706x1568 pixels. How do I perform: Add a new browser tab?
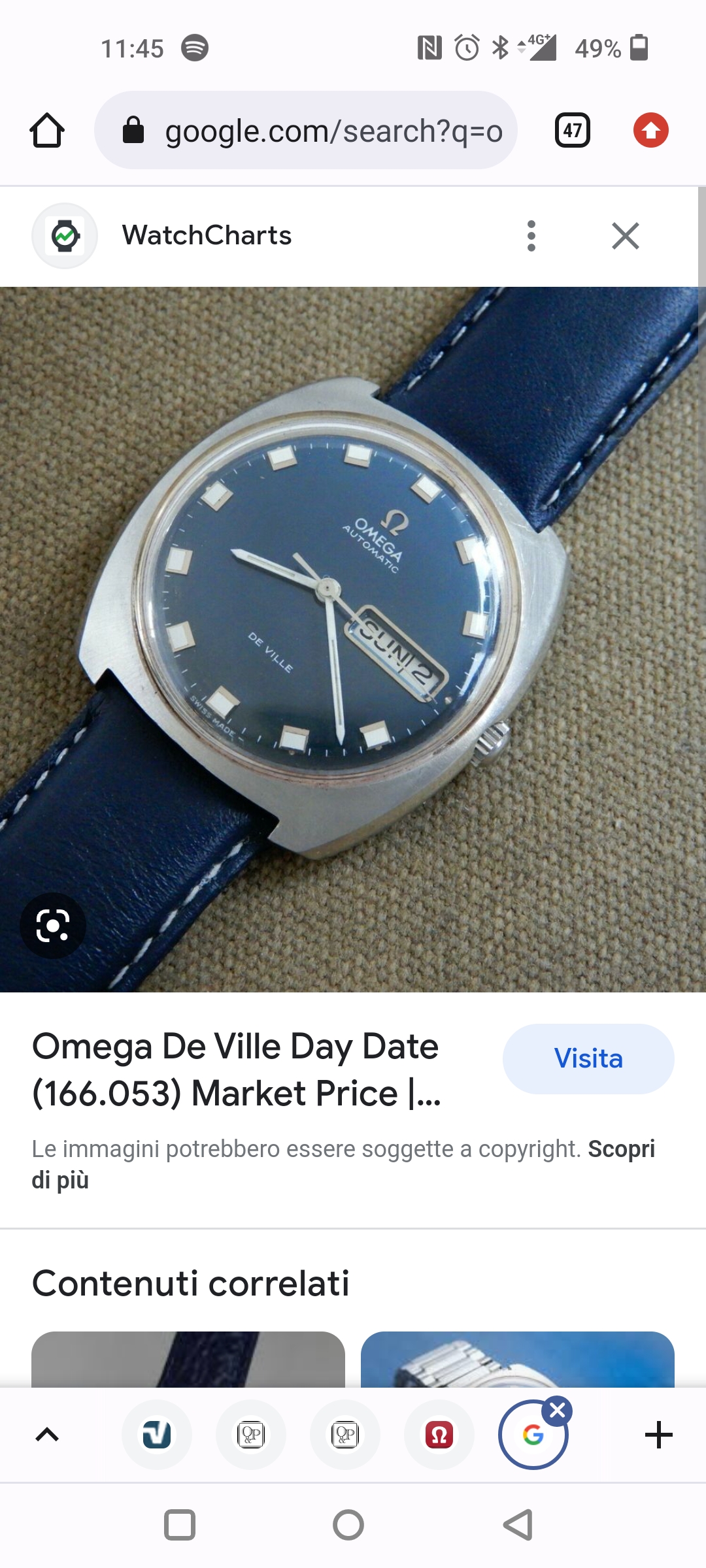(x=658, y=1435)
